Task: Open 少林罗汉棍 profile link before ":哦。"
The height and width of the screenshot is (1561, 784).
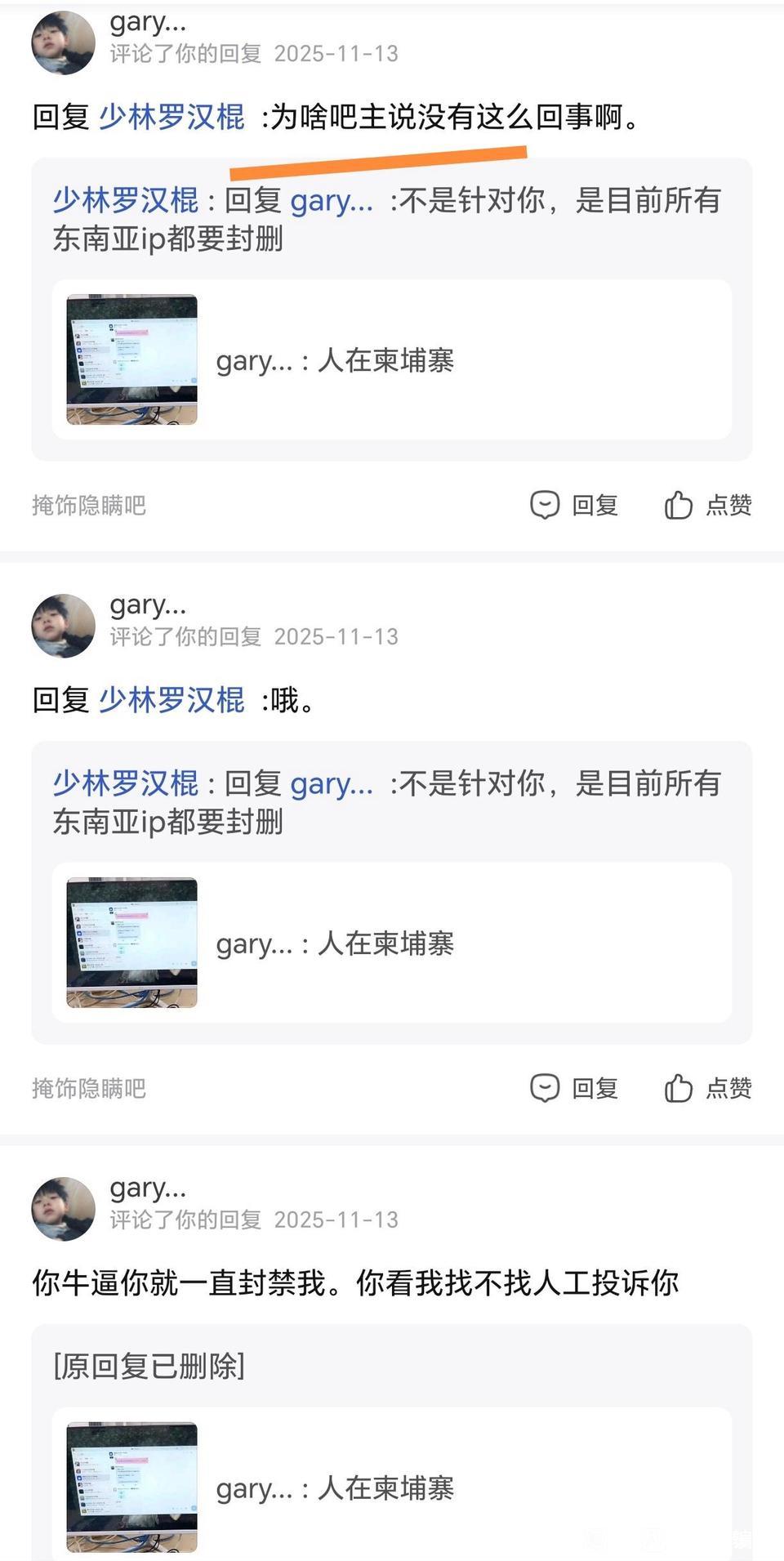Action: (x=171, y=700)
